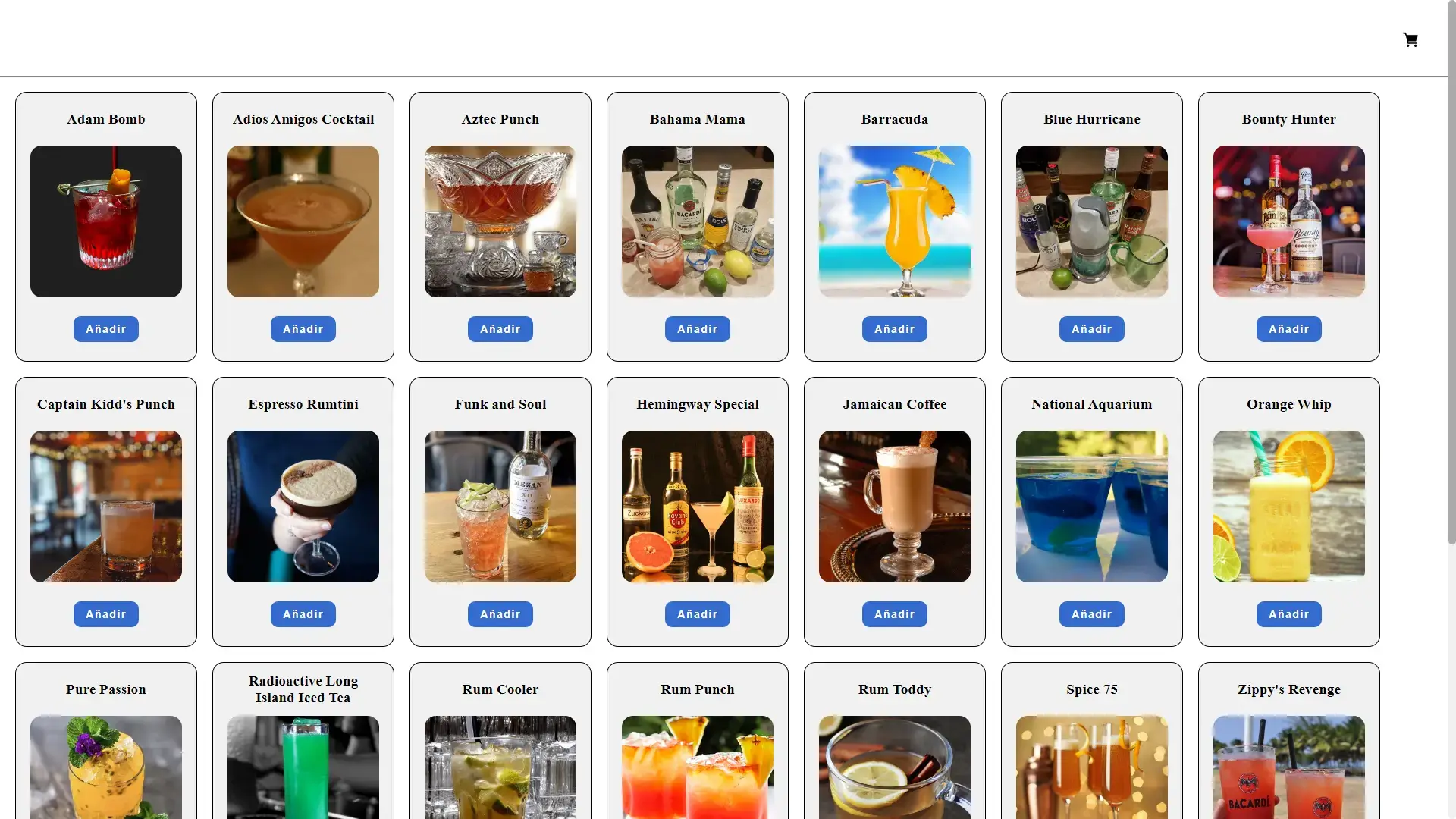Screen dimensions: 1456x819
Task: Tap Añadir under Adios Amigos Cocktail
Action: 303,329
